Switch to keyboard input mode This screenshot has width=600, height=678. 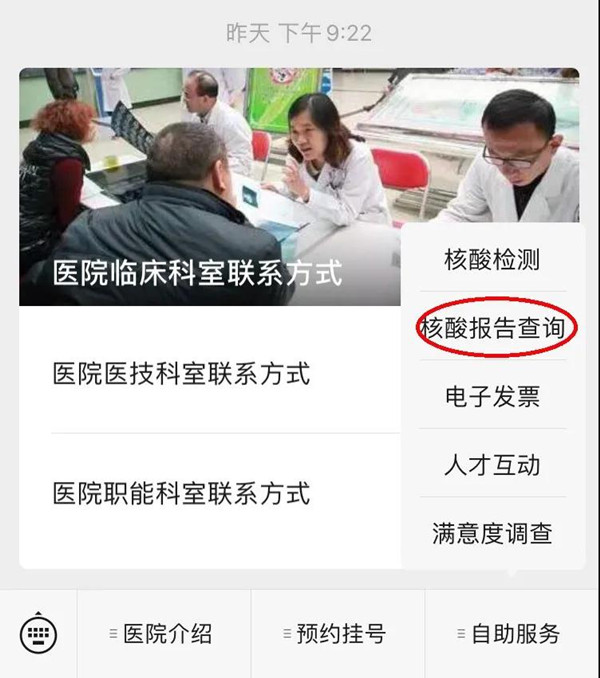click(x=38, y=633)
